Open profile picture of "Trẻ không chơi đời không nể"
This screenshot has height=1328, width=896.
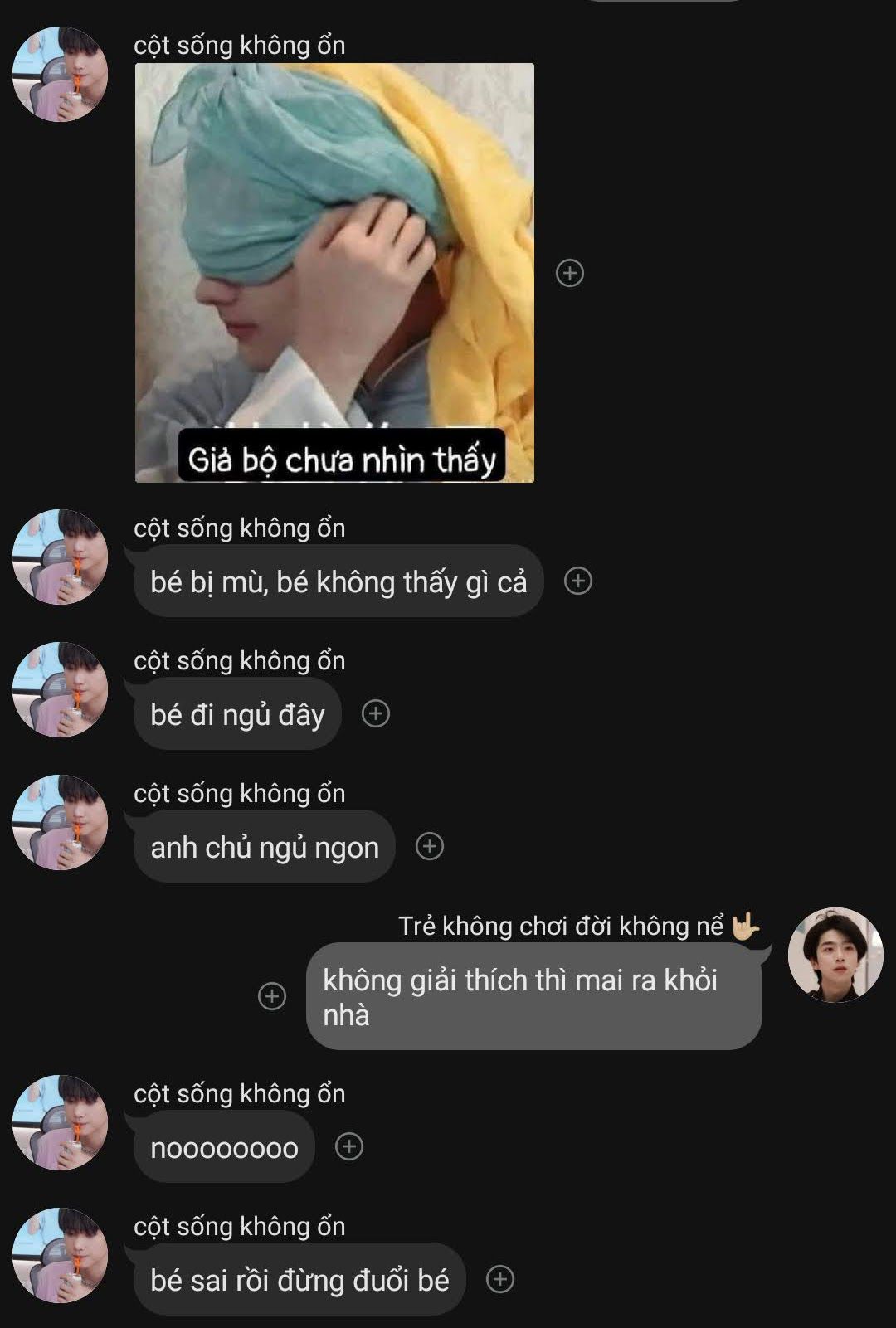tap(835, 955)
